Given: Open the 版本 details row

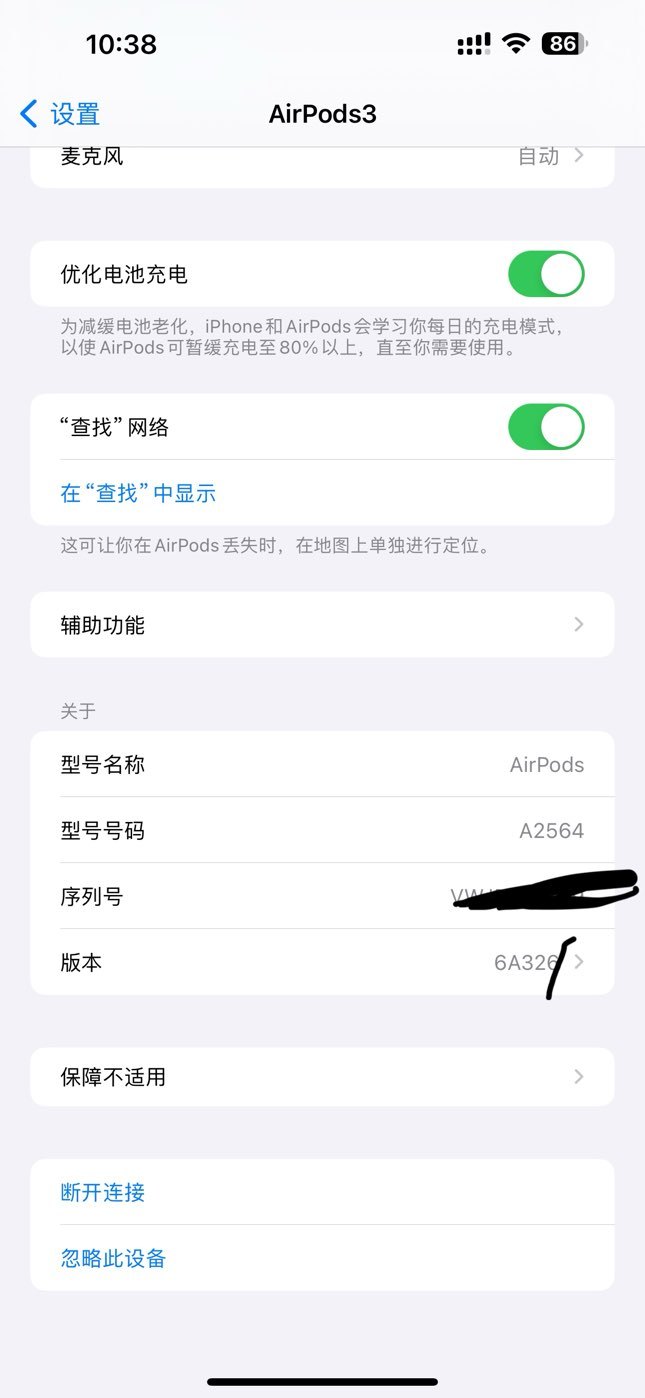Looking at the screenshot, I should pos(322,962).
